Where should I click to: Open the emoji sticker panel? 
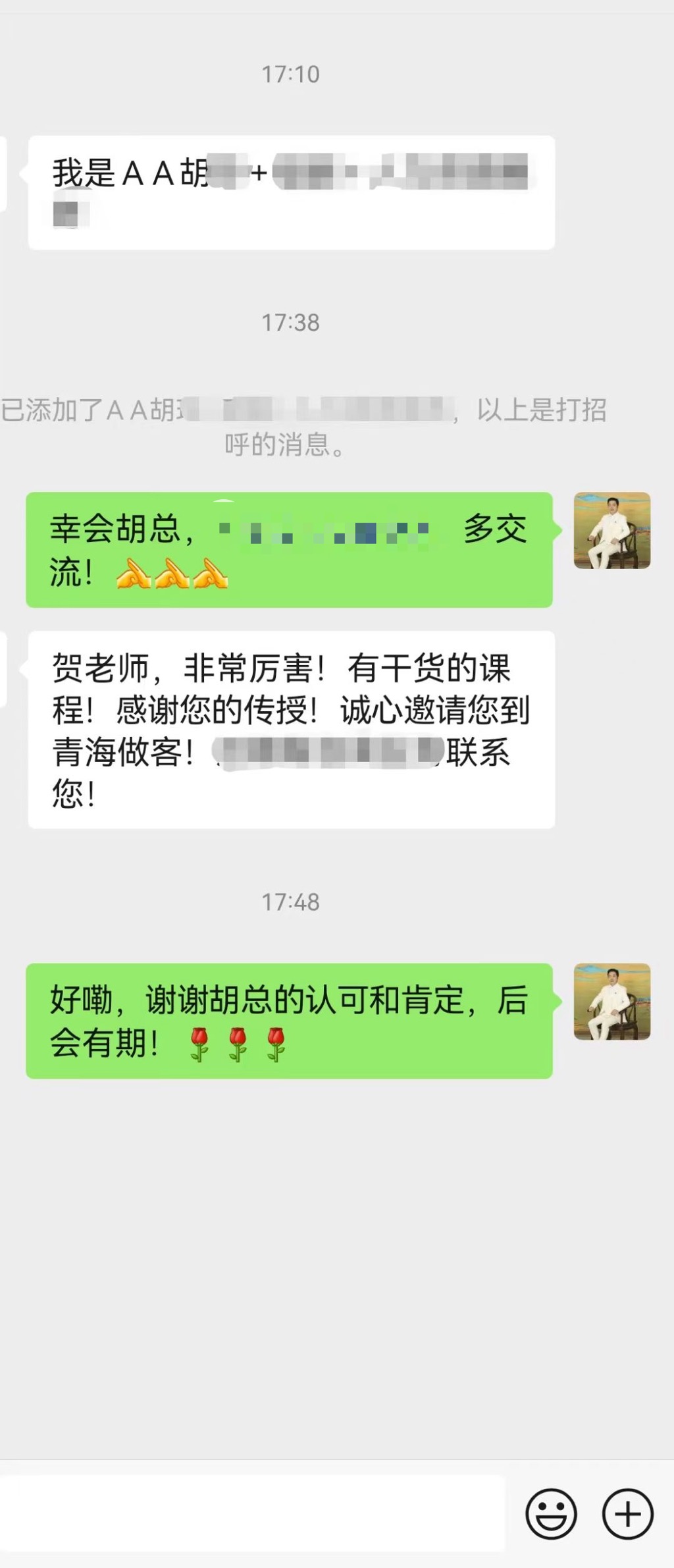coord(551,1513)
